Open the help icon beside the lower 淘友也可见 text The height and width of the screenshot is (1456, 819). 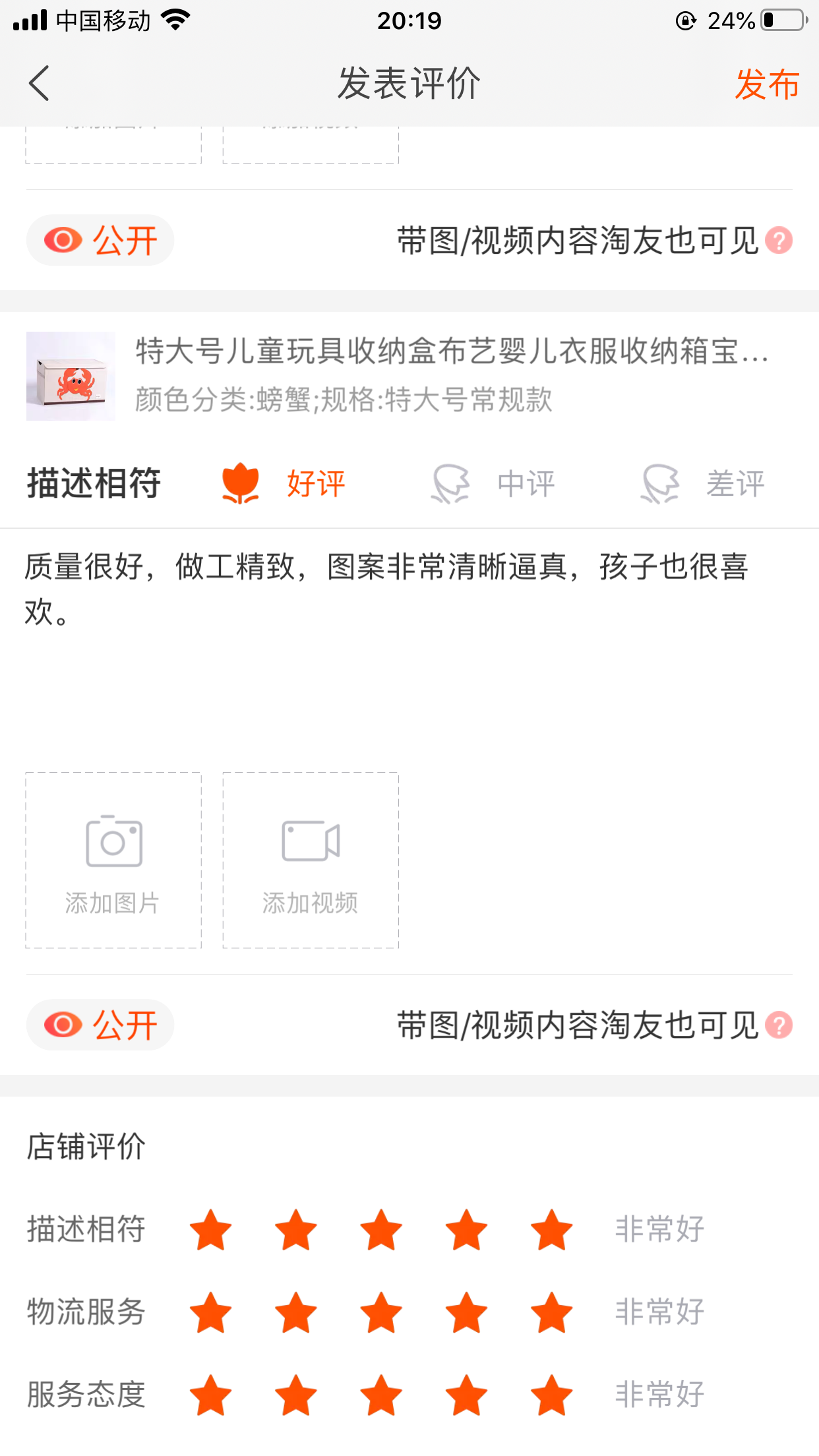779,1025
